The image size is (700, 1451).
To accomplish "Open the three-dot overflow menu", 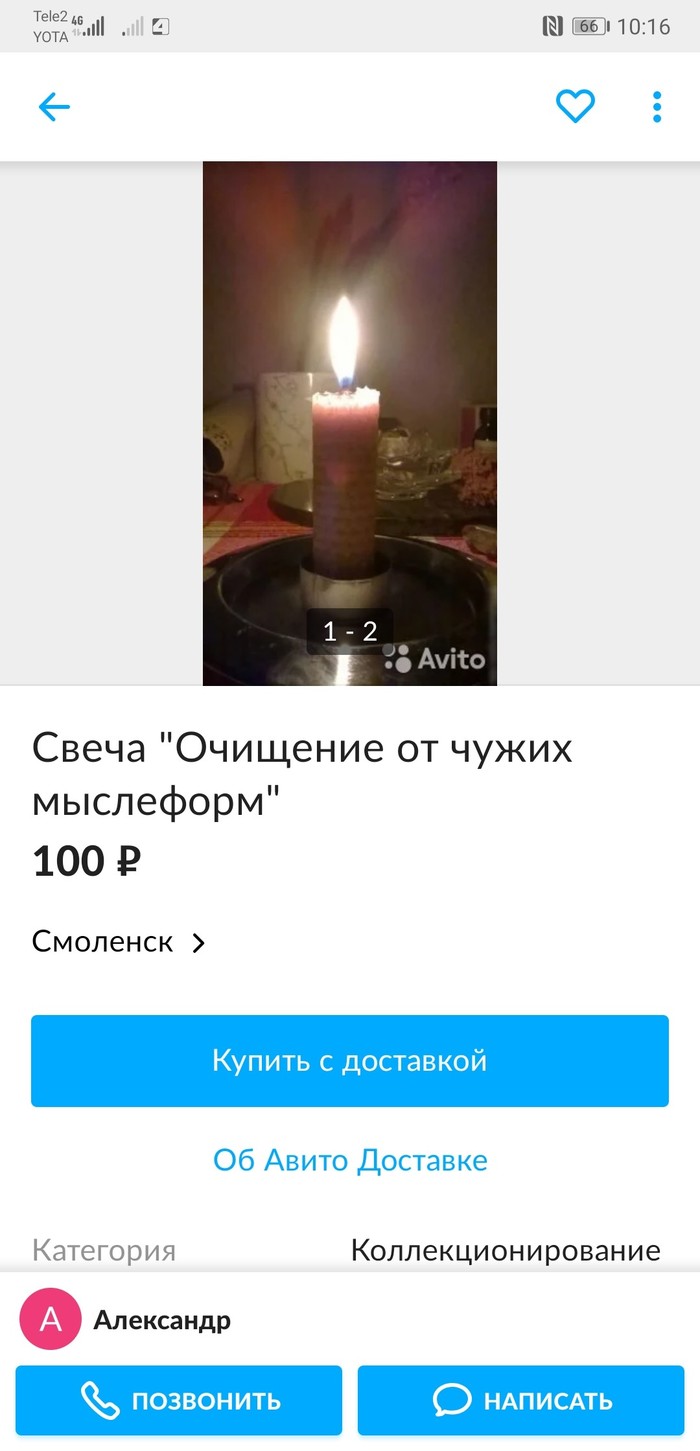I will click(657, 107).
